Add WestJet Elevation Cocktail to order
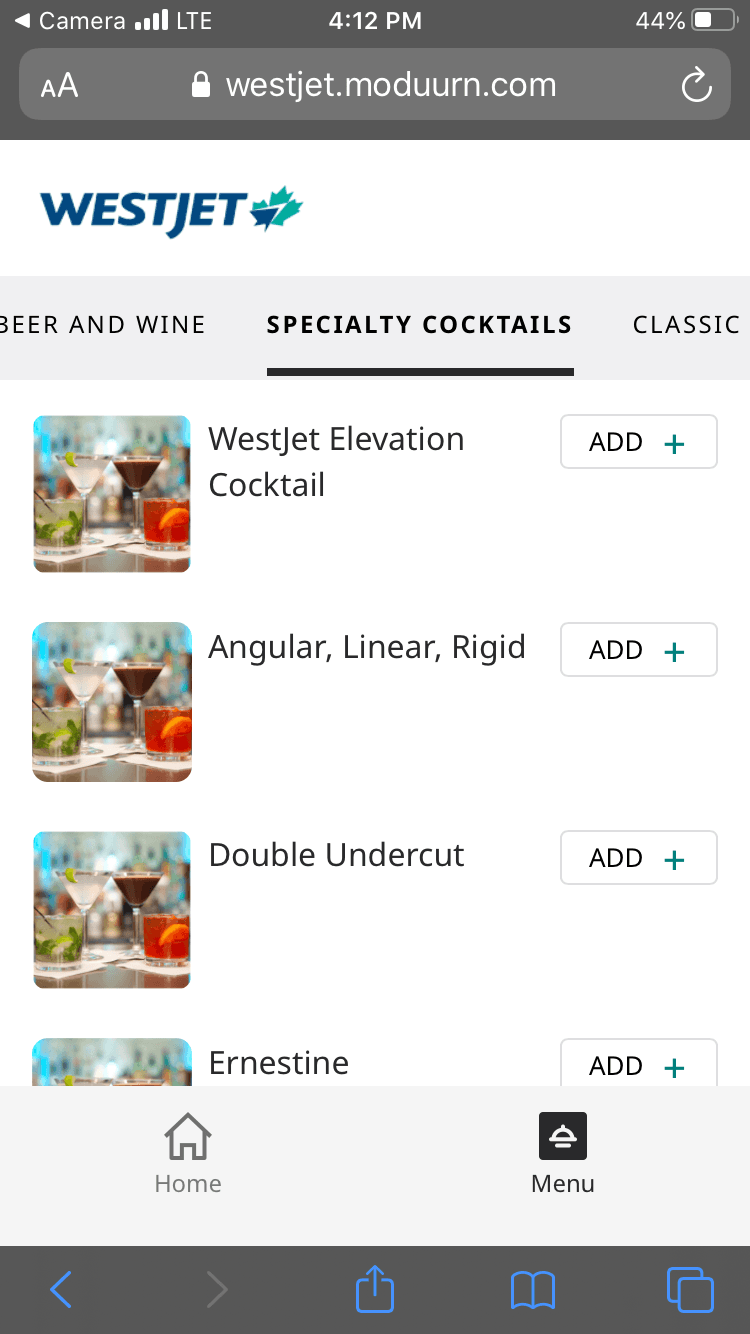750x1334 pixels. (x=638, y=442)
